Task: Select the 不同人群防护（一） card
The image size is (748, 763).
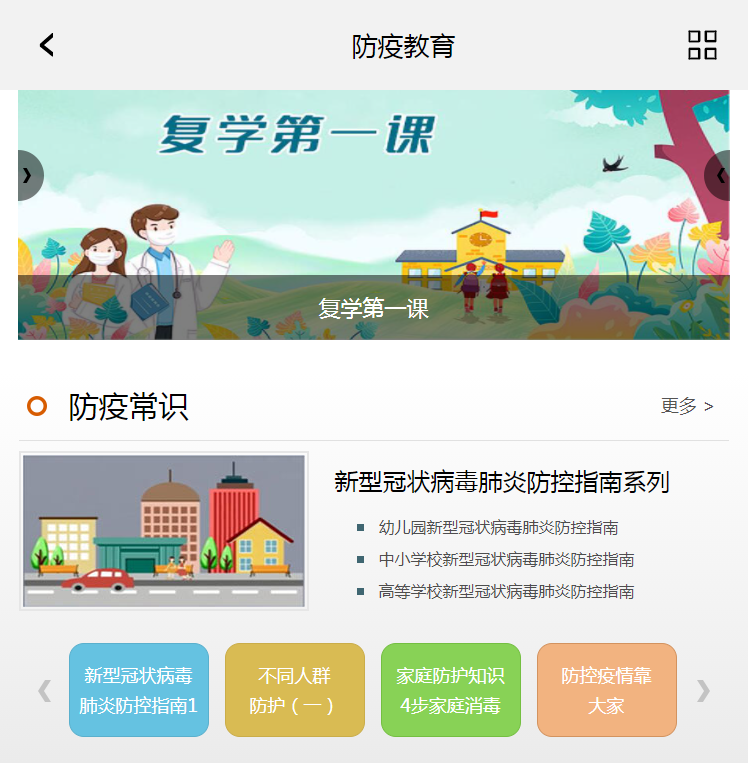Action: click(x=295, y=690)
